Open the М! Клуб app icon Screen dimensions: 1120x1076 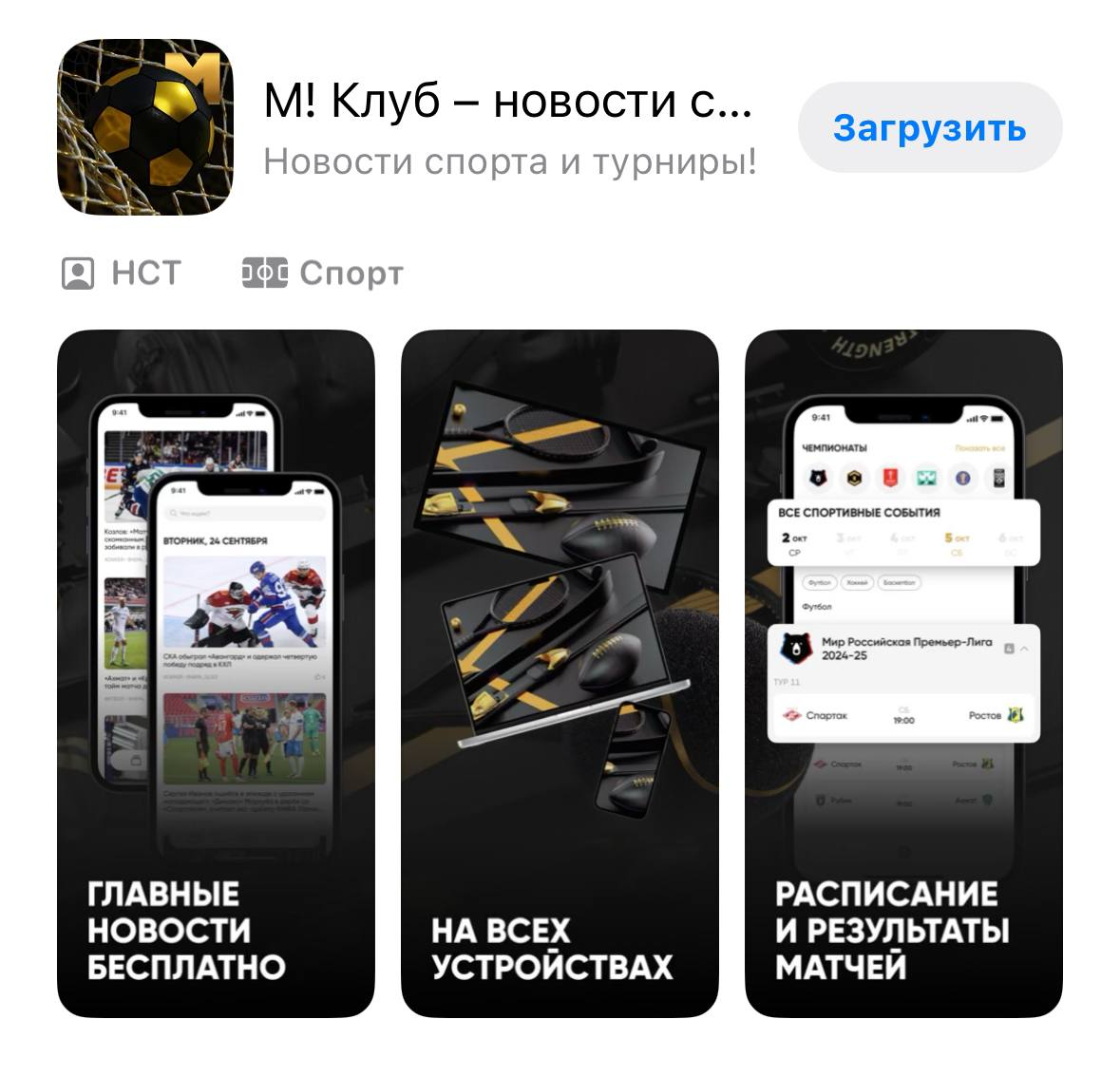click(x=146, y=127)
